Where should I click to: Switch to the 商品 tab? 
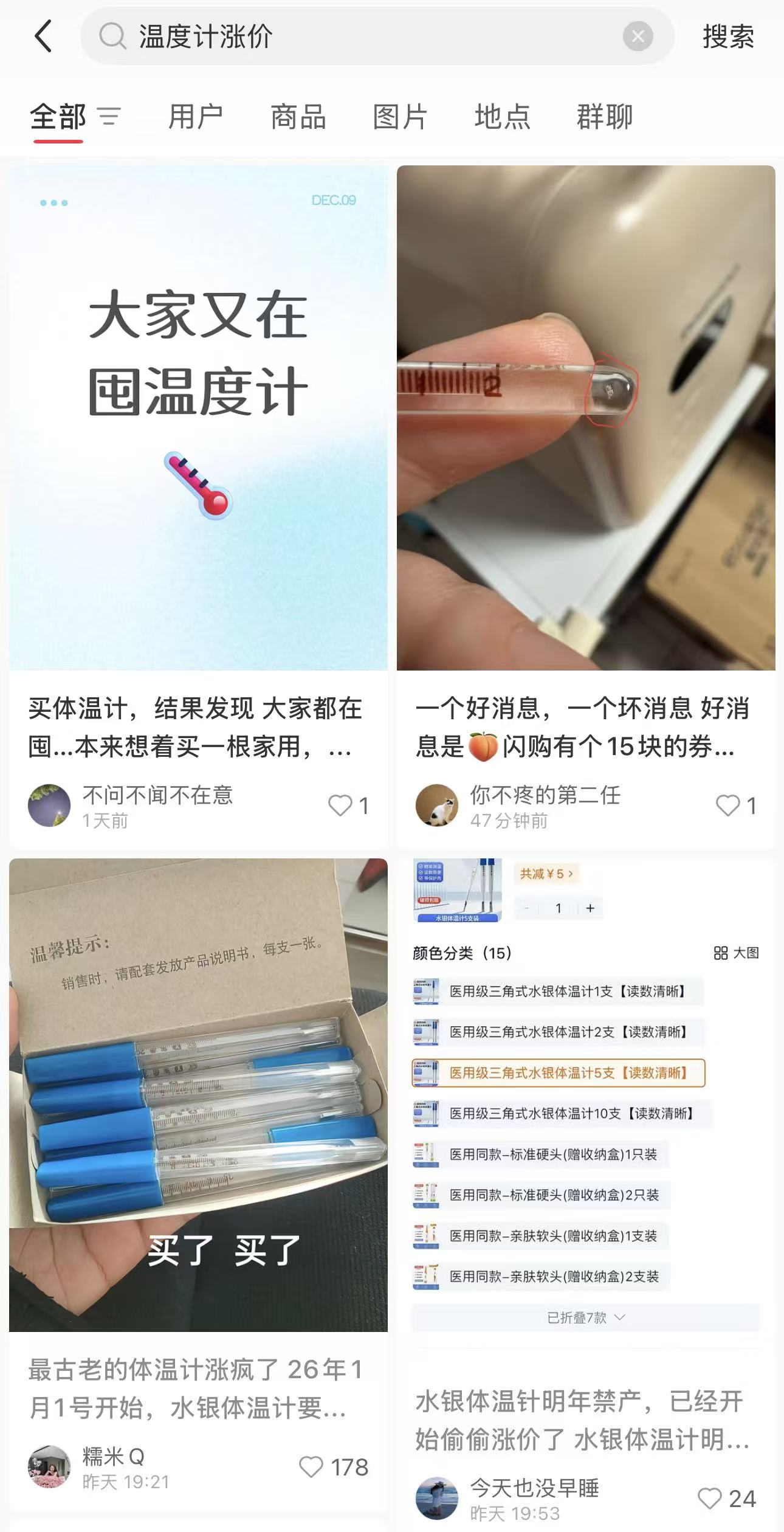pyautogui.click(x=298, y=117)
